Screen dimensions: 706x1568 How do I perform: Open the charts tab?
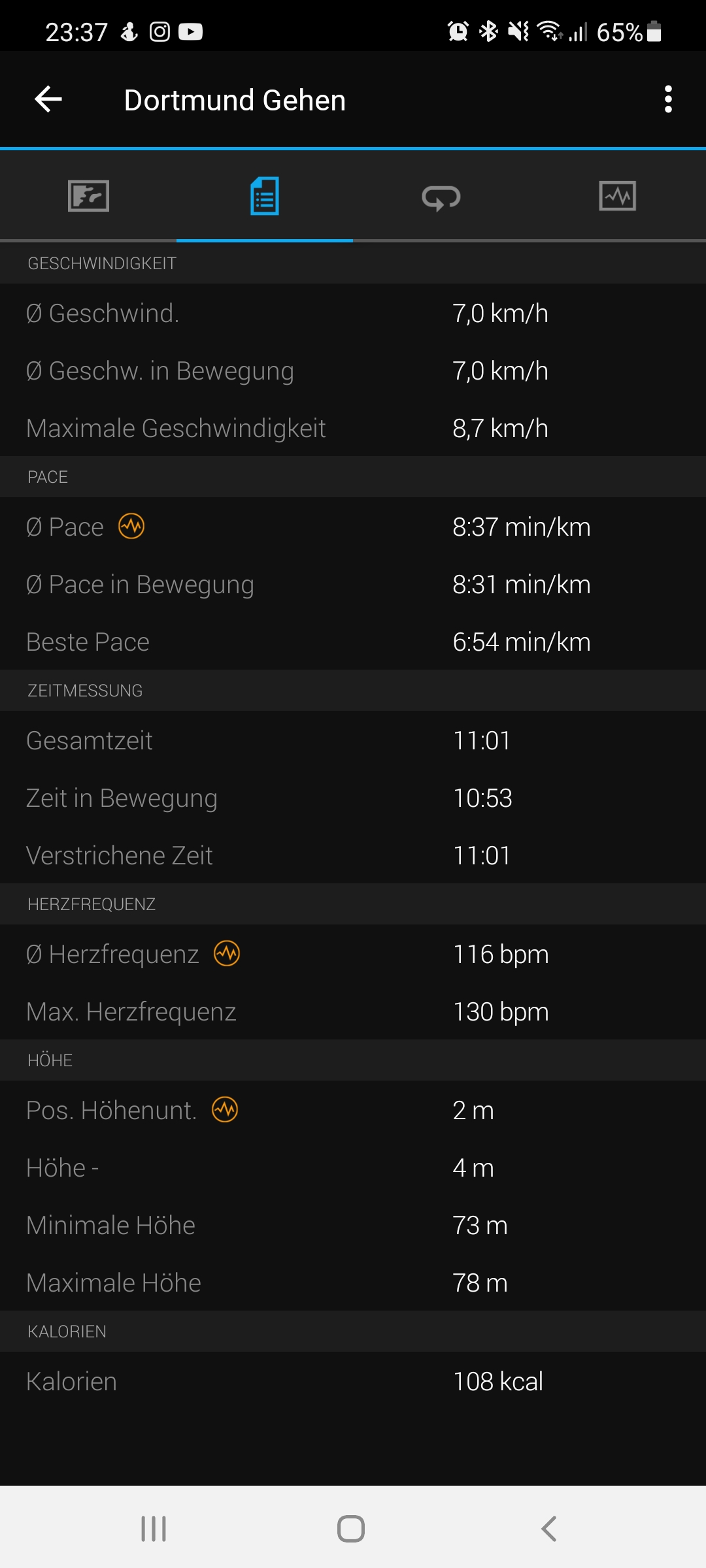618,196
